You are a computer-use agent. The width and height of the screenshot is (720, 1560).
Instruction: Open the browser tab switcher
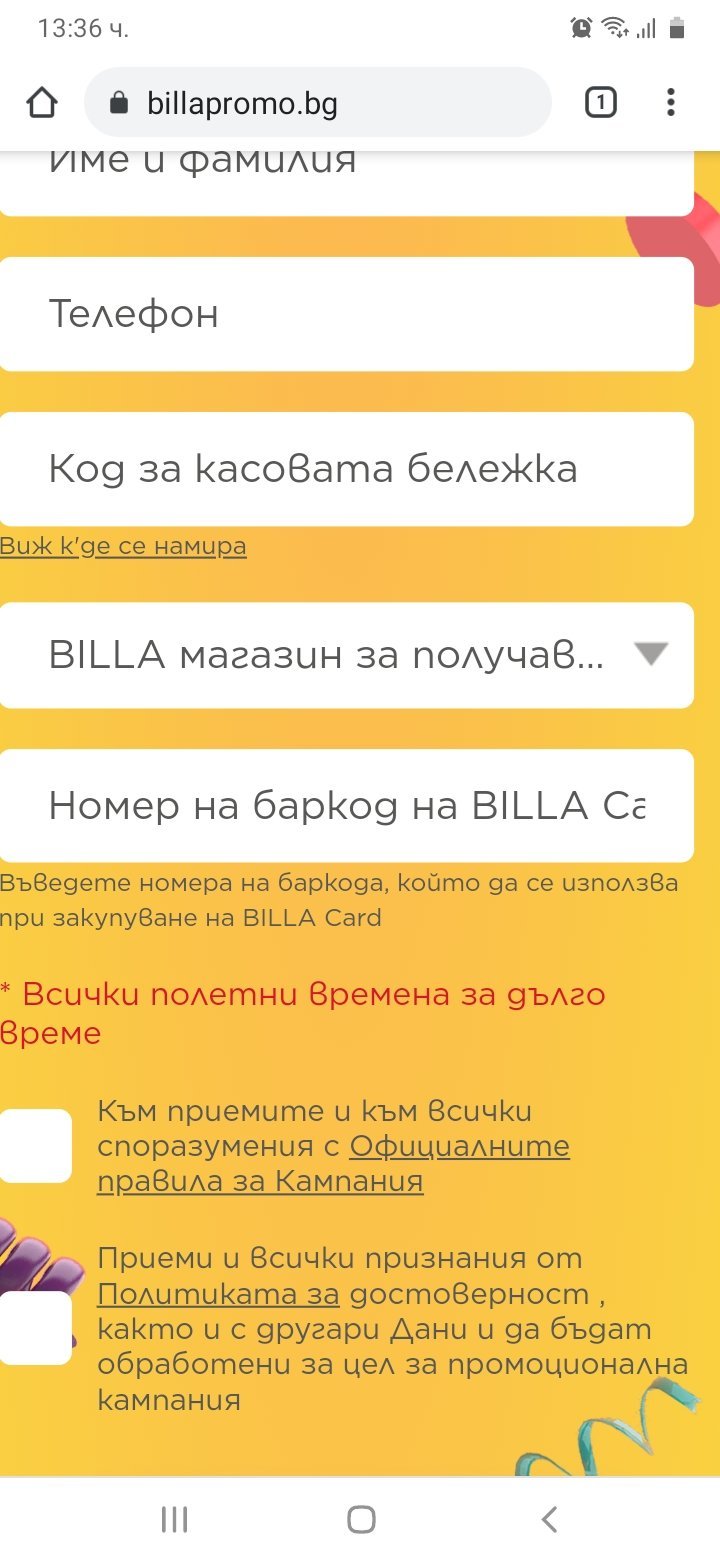tap(600, 102)
